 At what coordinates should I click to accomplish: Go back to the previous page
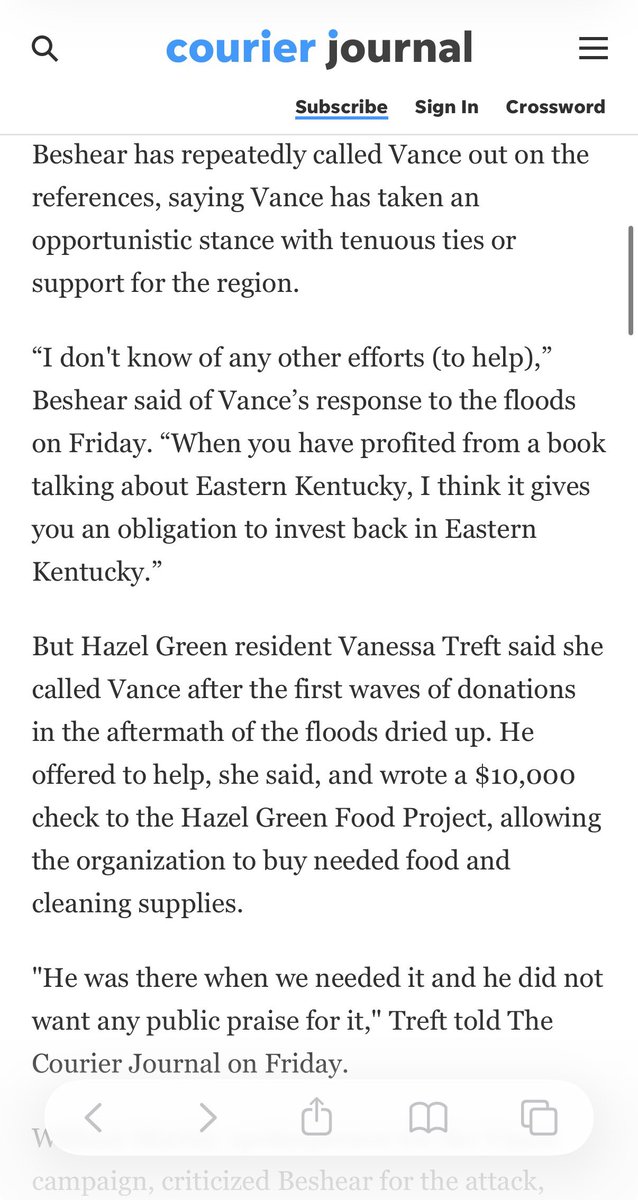tap(94, 1117)
